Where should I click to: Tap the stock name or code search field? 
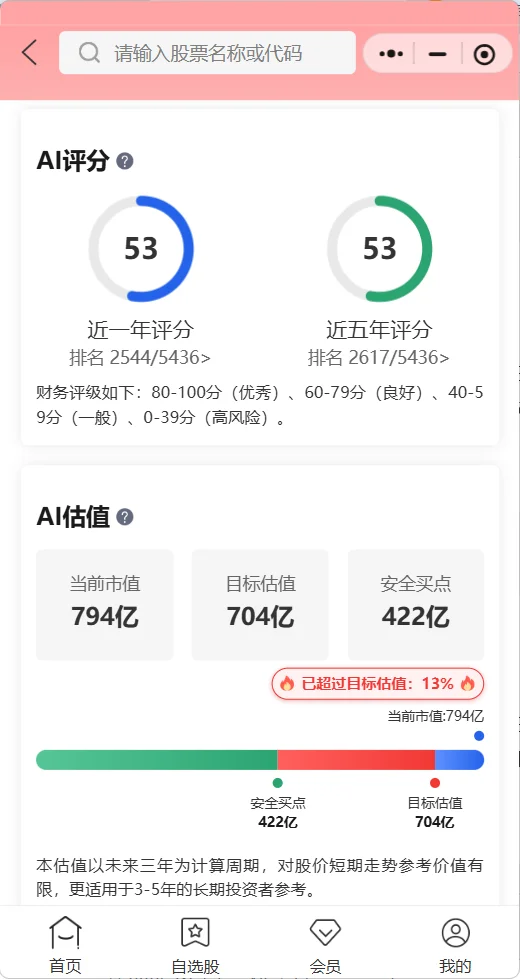pos(207,53)
